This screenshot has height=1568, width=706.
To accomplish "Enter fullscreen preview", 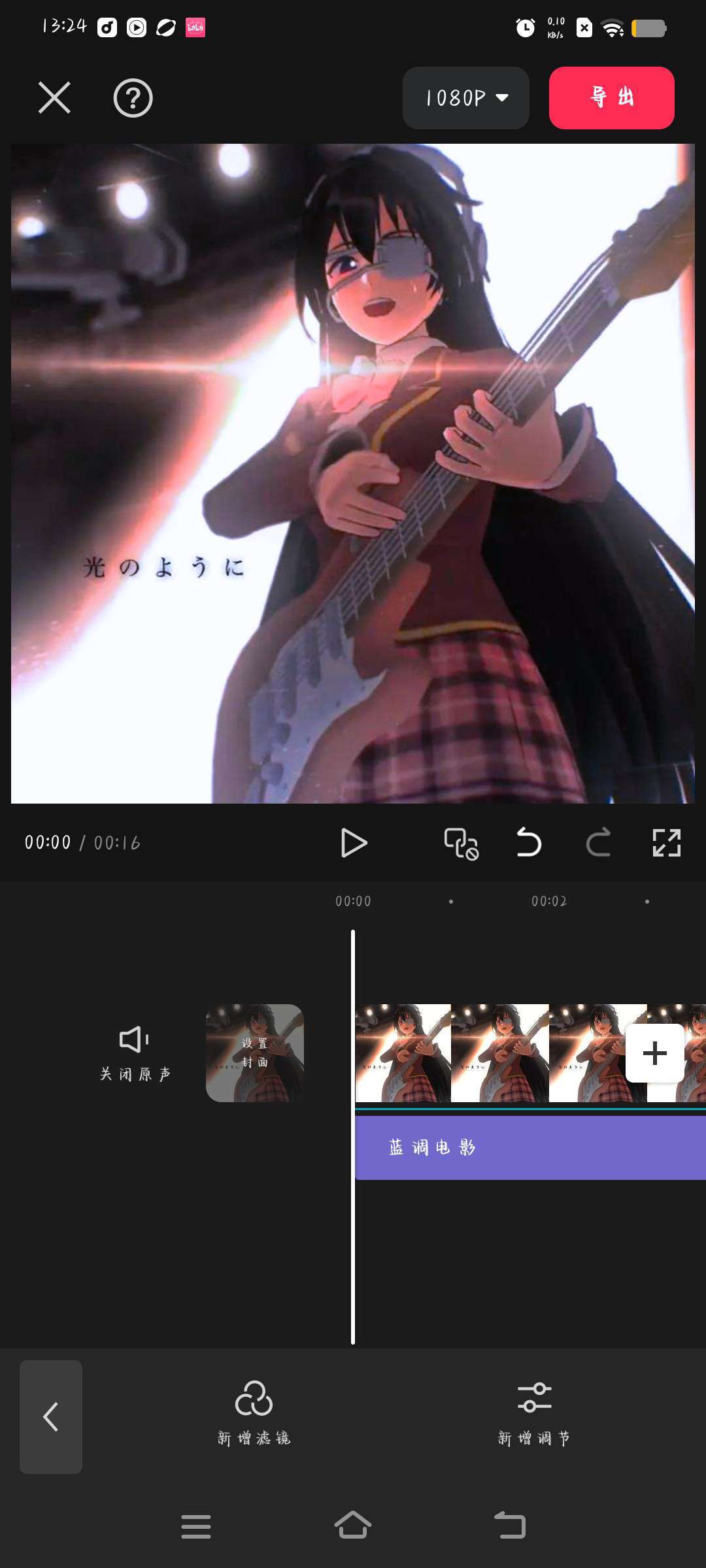I will click(x=667, y=843).
